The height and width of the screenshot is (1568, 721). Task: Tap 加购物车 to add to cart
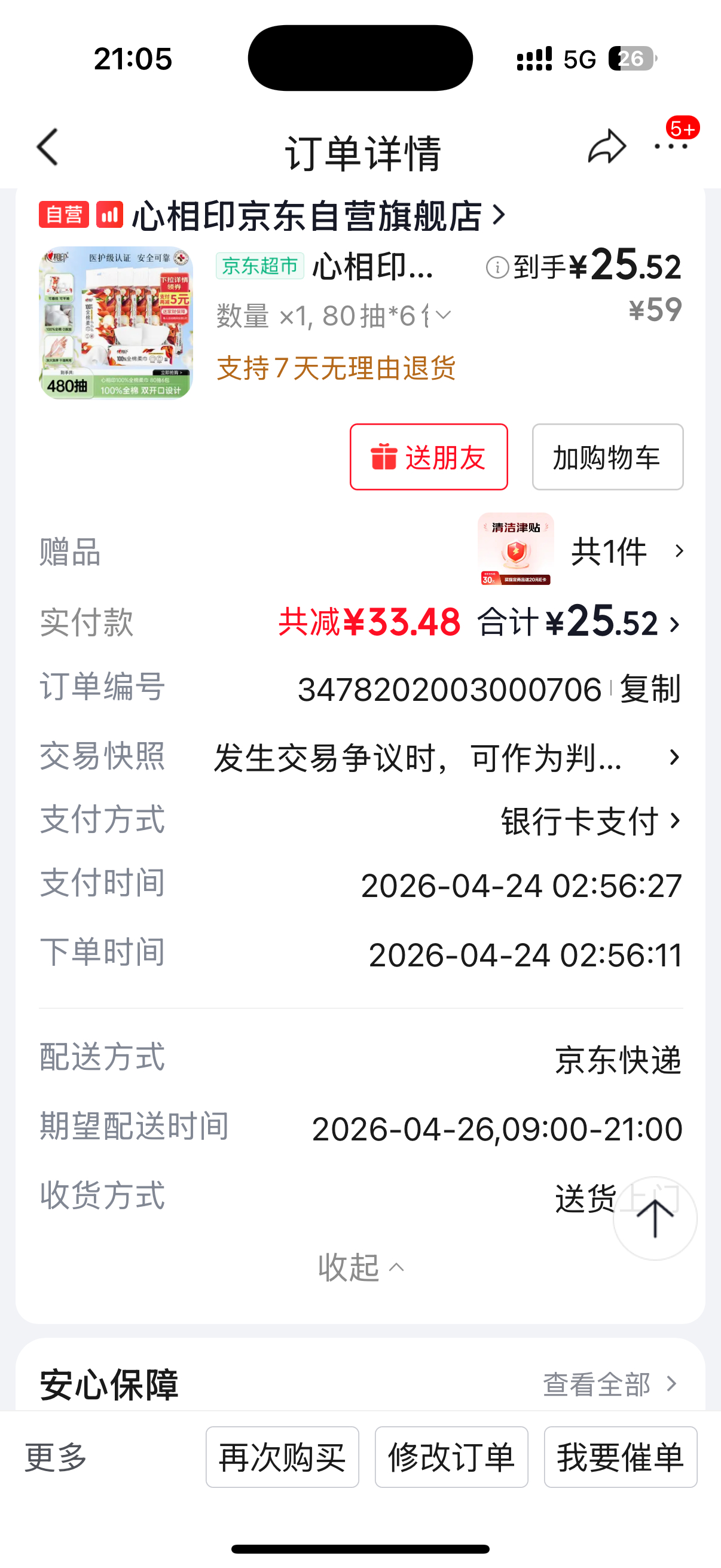pos(607,457)
